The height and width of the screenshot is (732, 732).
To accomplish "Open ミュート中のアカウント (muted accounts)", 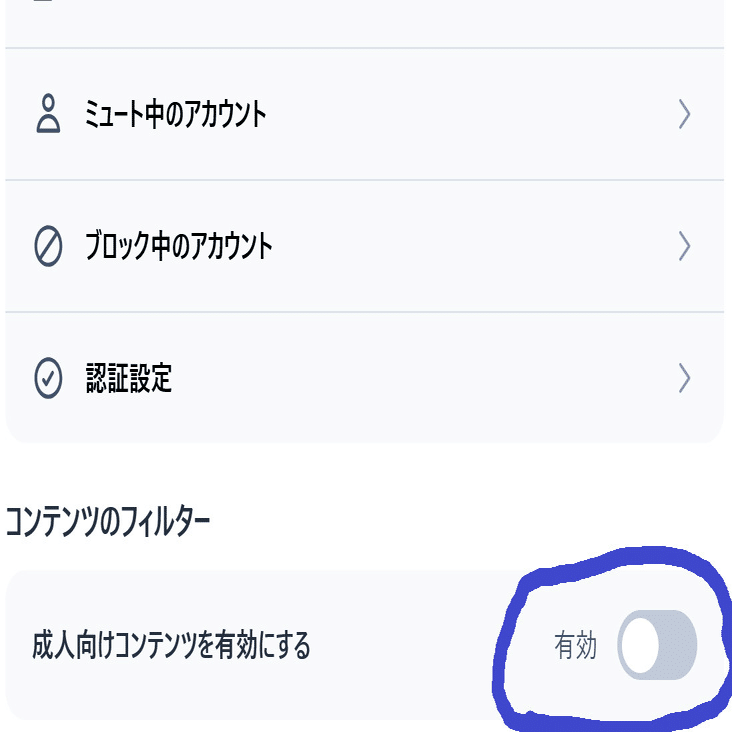I will point(364,115).
